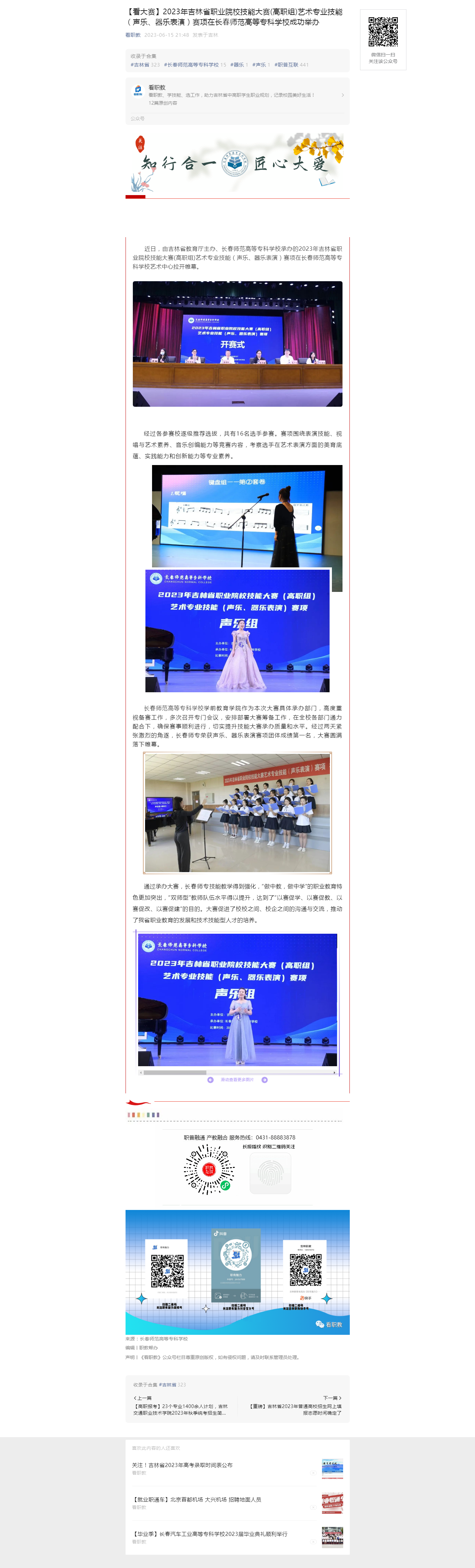Go to the previous article 【高职报考】23个专业
This screenshot has width=475, height=1568.
[x=180, y=1409]
